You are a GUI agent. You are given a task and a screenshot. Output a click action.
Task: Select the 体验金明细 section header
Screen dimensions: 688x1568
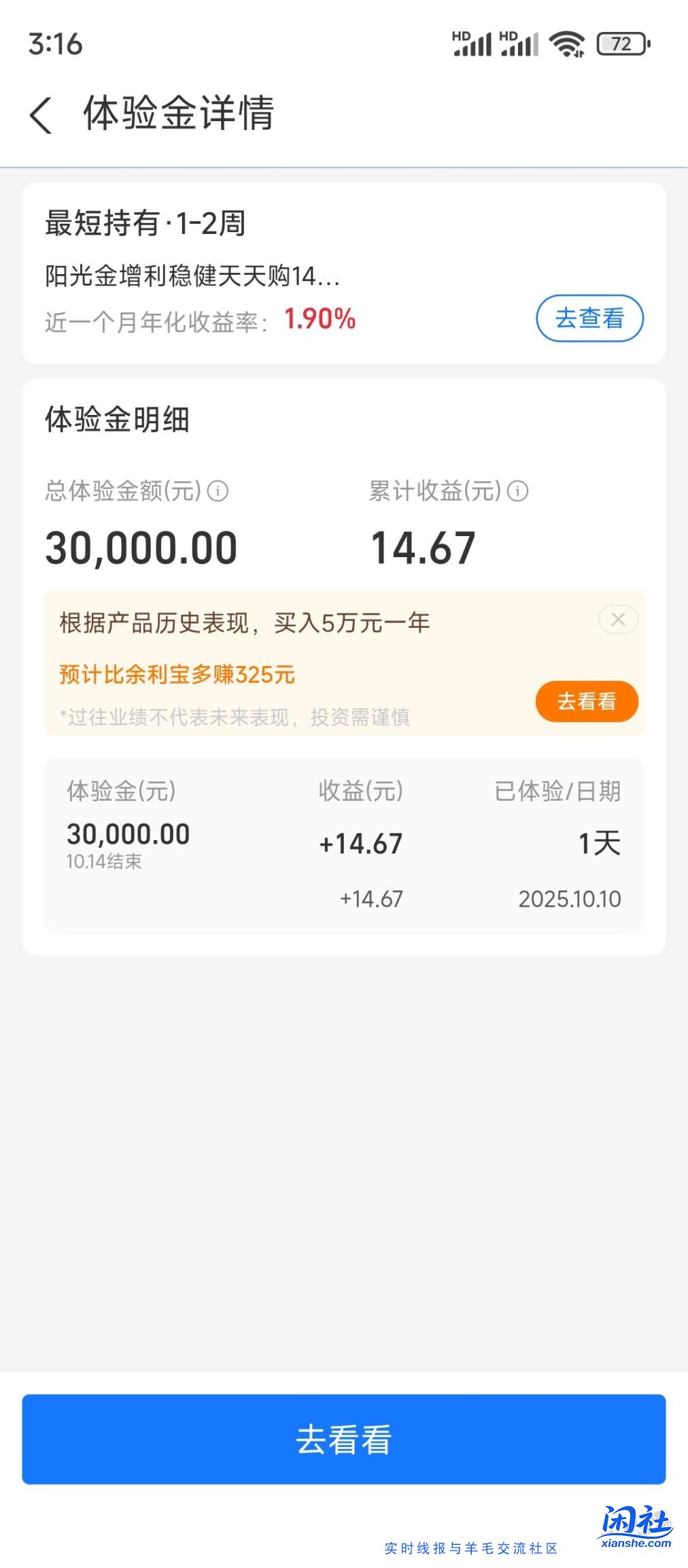tap(117, 420)
